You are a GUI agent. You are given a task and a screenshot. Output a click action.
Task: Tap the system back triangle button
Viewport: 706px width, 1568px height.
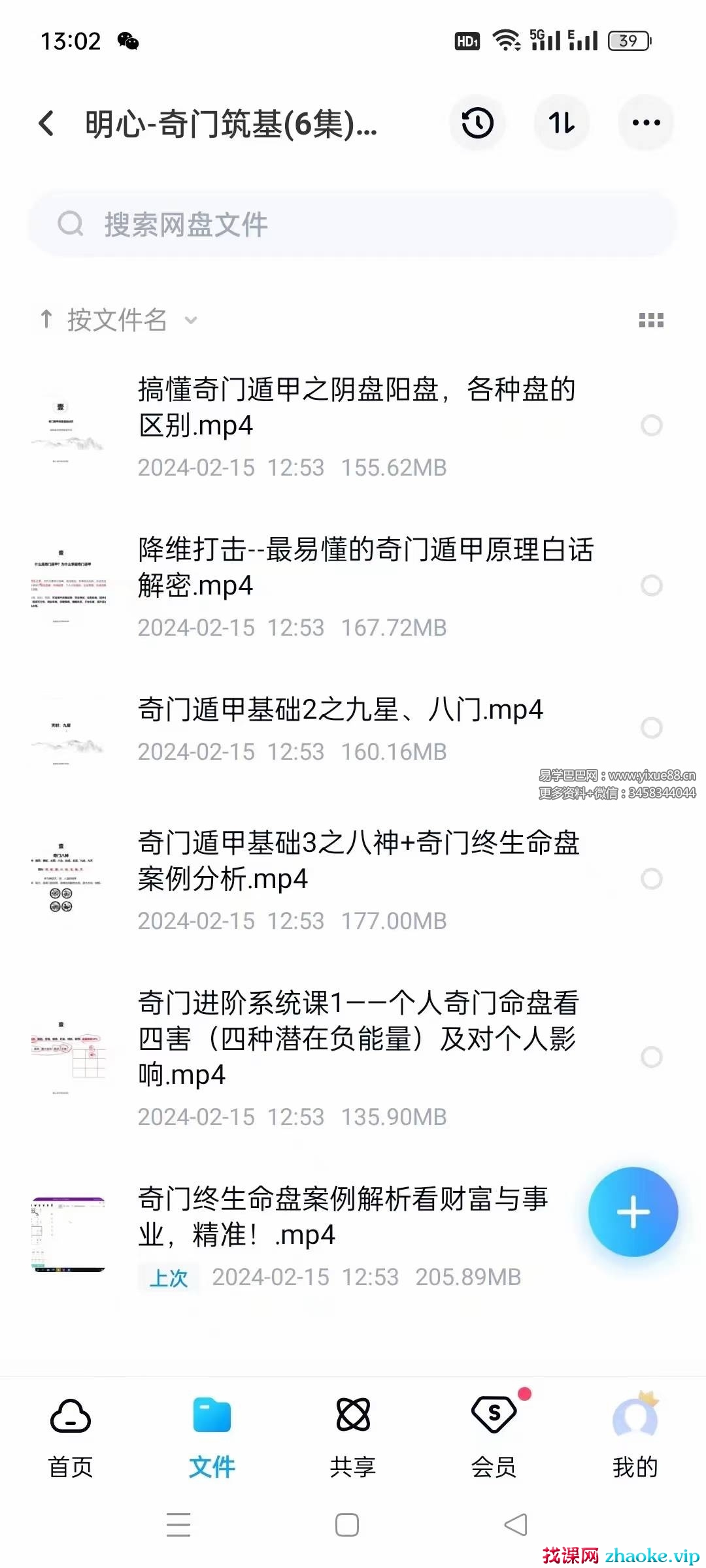[x=516, y=1525]
